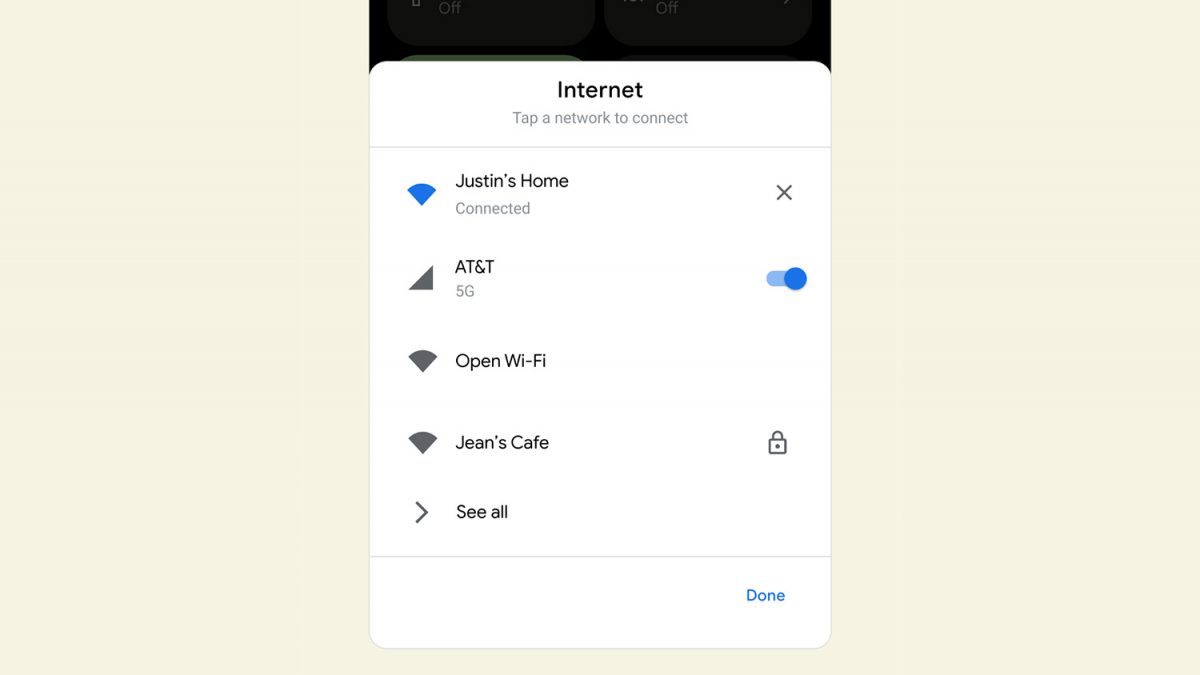Viewport: 1200px width, 675px height.
Task: Connect to the Open Wi-Fi network
Action: coord(500,361)
